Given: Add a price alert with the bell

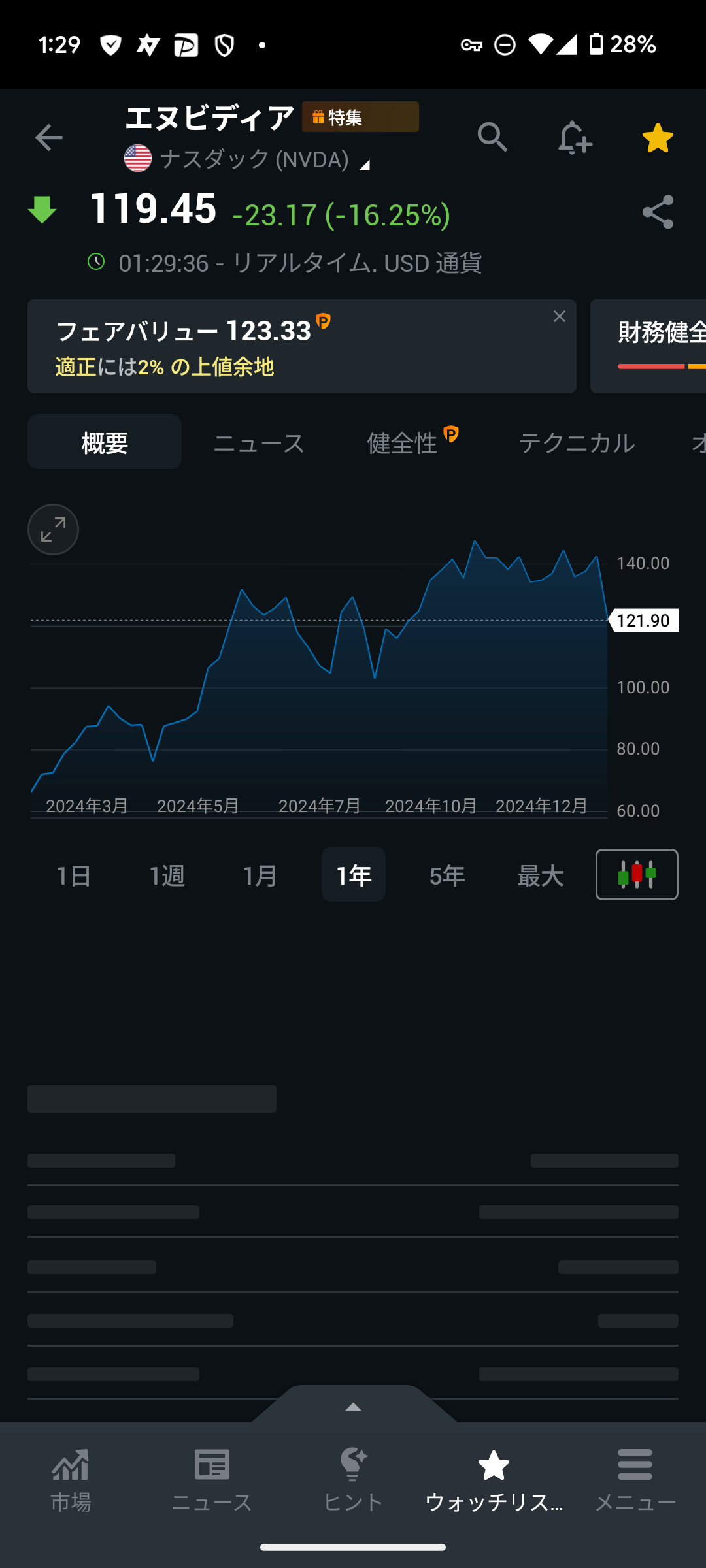Looking at the screenshot, I should coord(575,138).
